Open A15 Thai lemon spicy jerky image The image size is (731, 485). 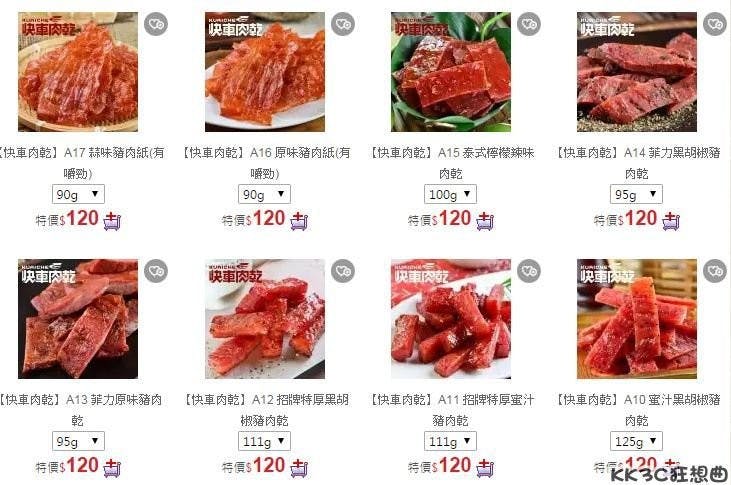(451, 72)
